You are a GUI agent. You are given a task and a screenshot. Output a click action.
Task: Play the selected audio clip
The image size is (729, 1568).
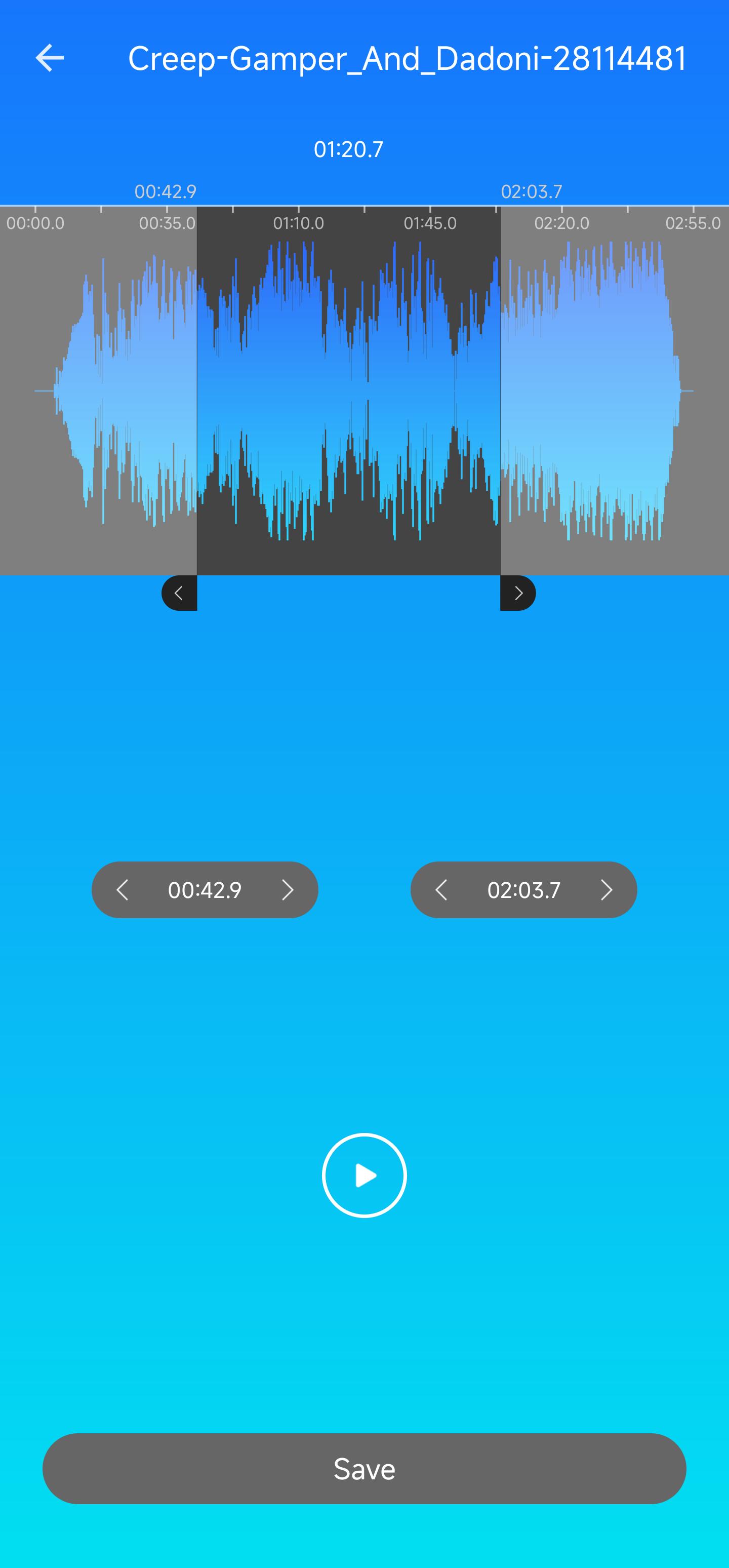coord(364,1175)
